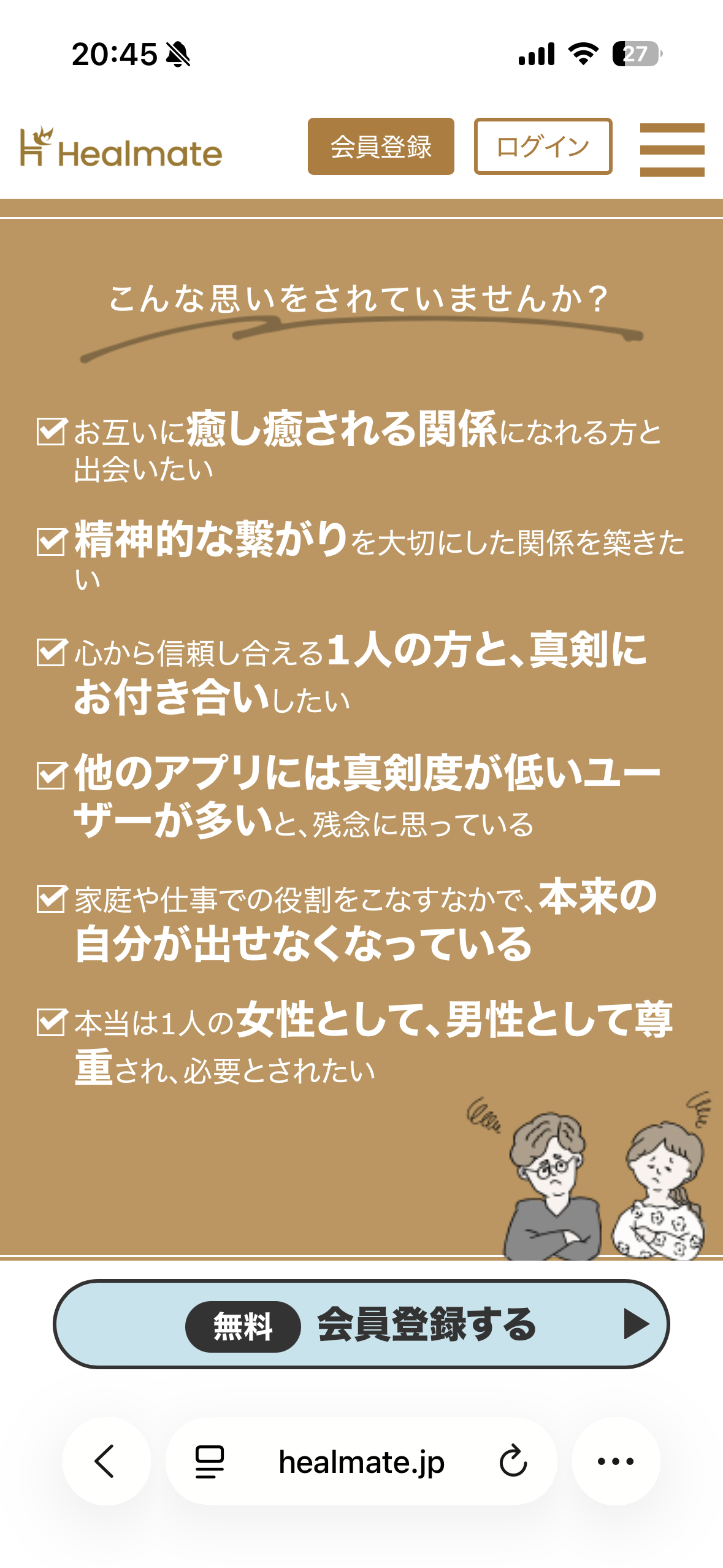This screenshot has width=723, height=1568.
Task: Tap the 会員登録 button in header
Action: click(x=381, y=147)
